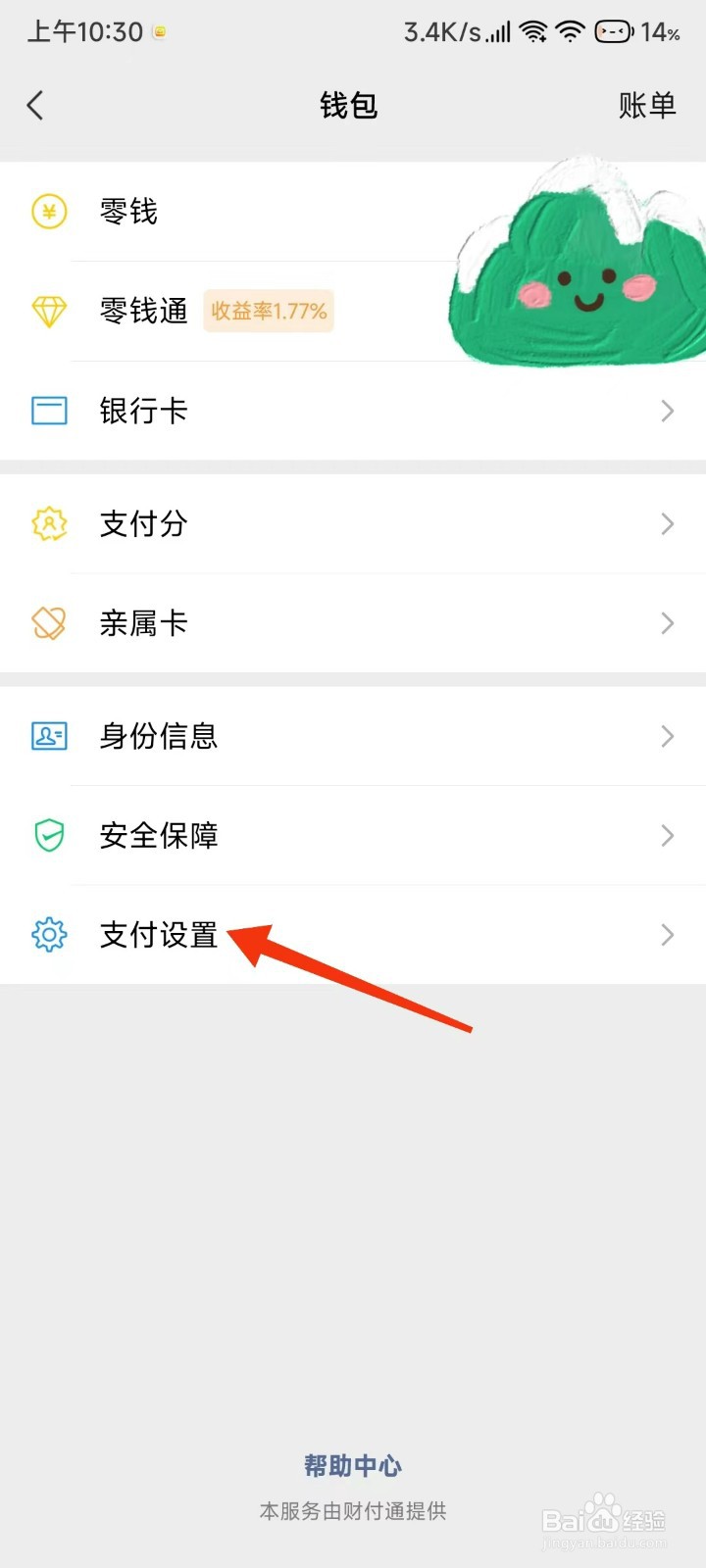Tap the 亲属卡 card-pair icon
The width and height of the screenshot is (706, 1568).
[x=48, y=622]
